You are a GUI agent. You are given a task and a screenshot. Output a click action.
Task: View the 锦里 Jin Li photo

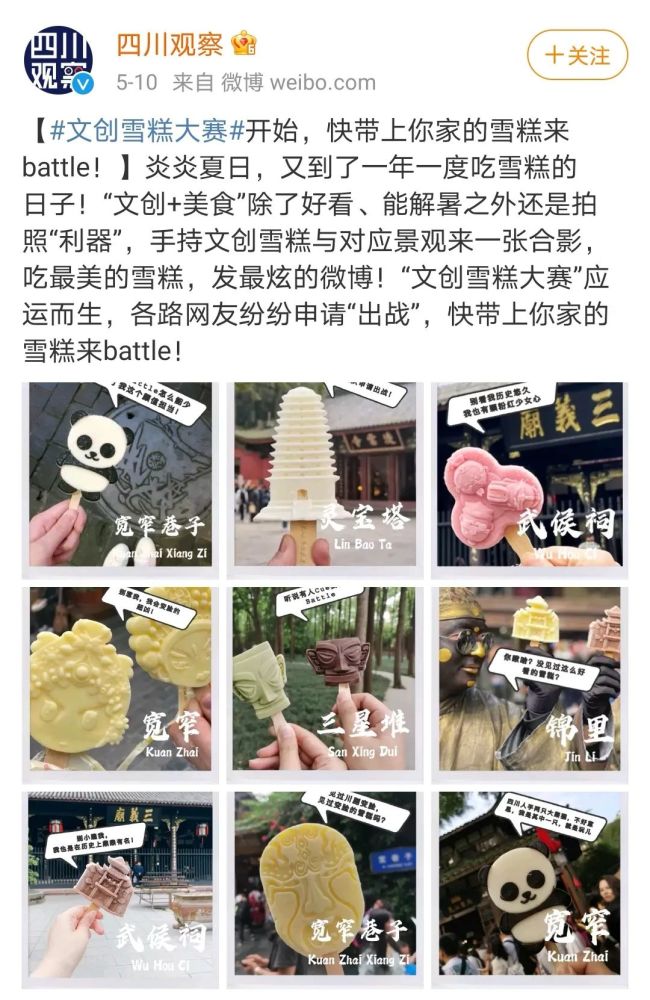click(529, 678)
